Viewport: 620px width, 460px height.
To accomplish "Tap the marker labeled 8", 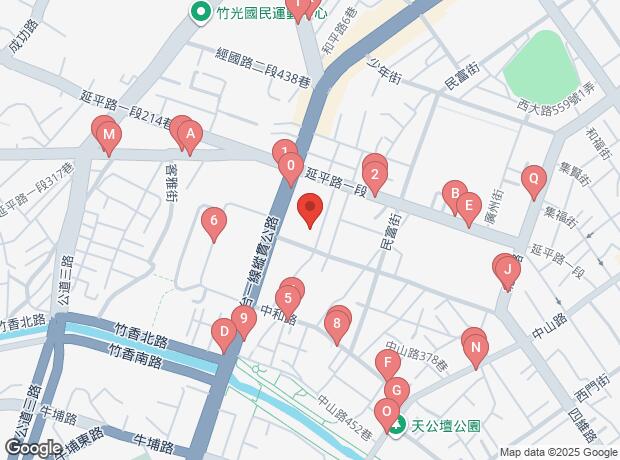I will point(337,323).
